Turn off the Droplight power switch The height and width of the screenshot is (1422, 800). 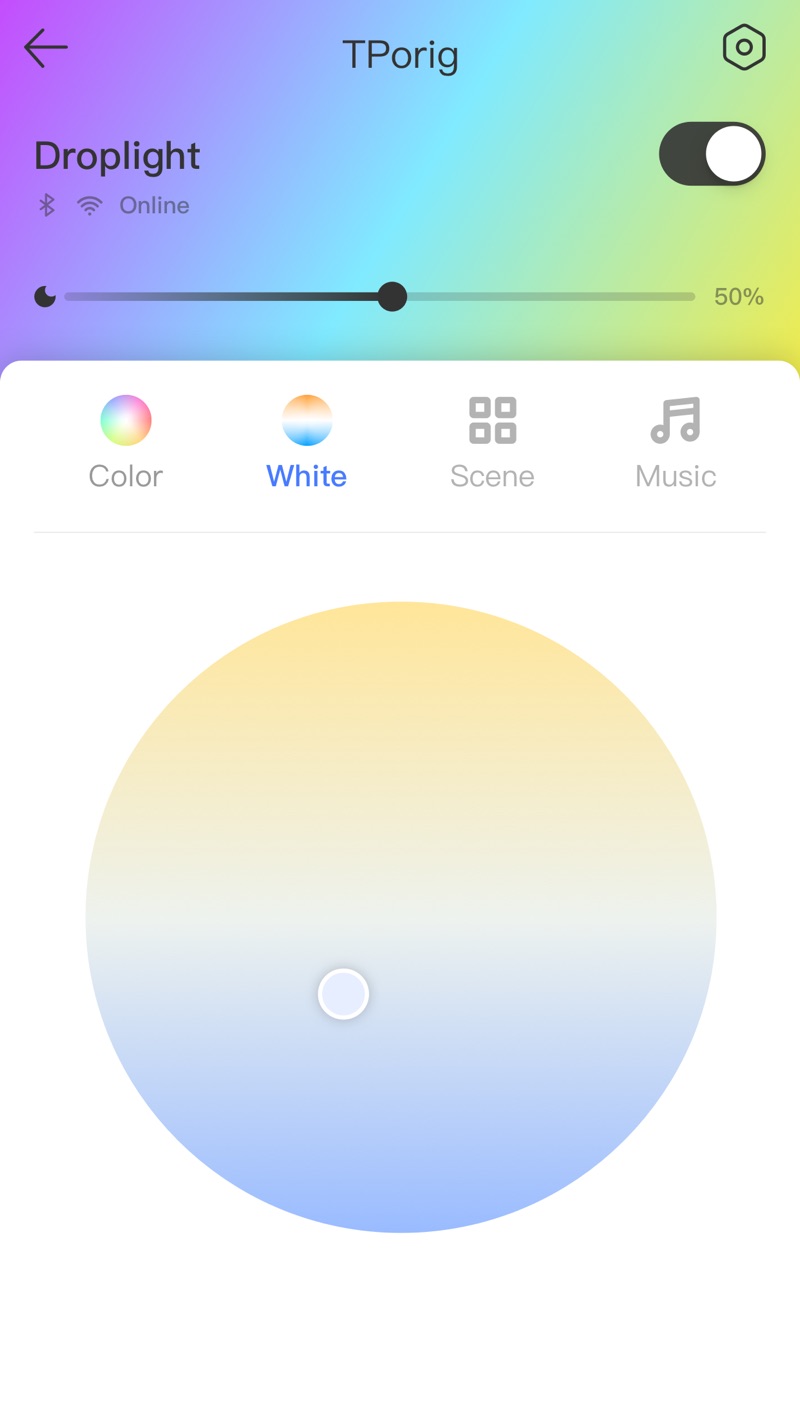[712, 154]
